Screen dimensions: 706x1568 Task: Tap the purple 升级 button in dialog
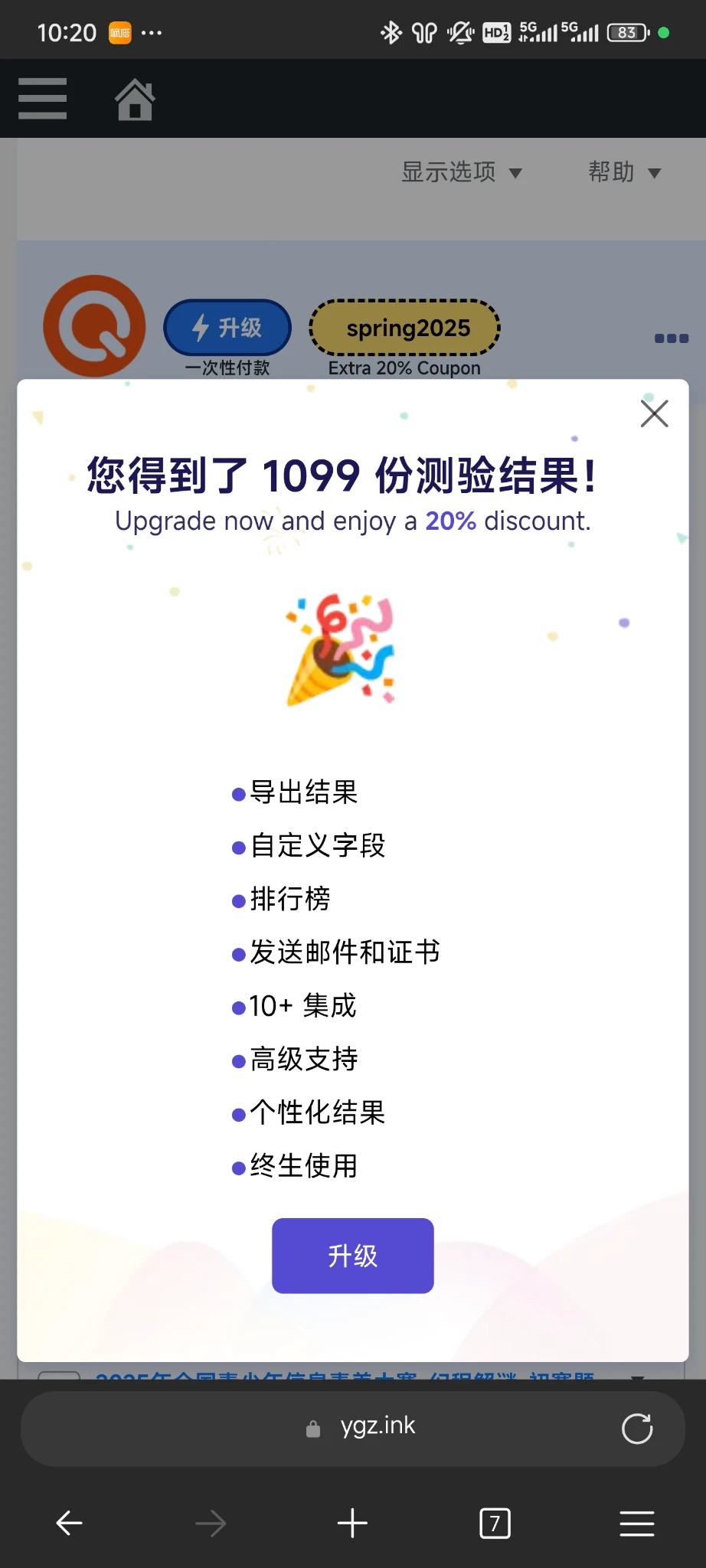(352, 1256)
